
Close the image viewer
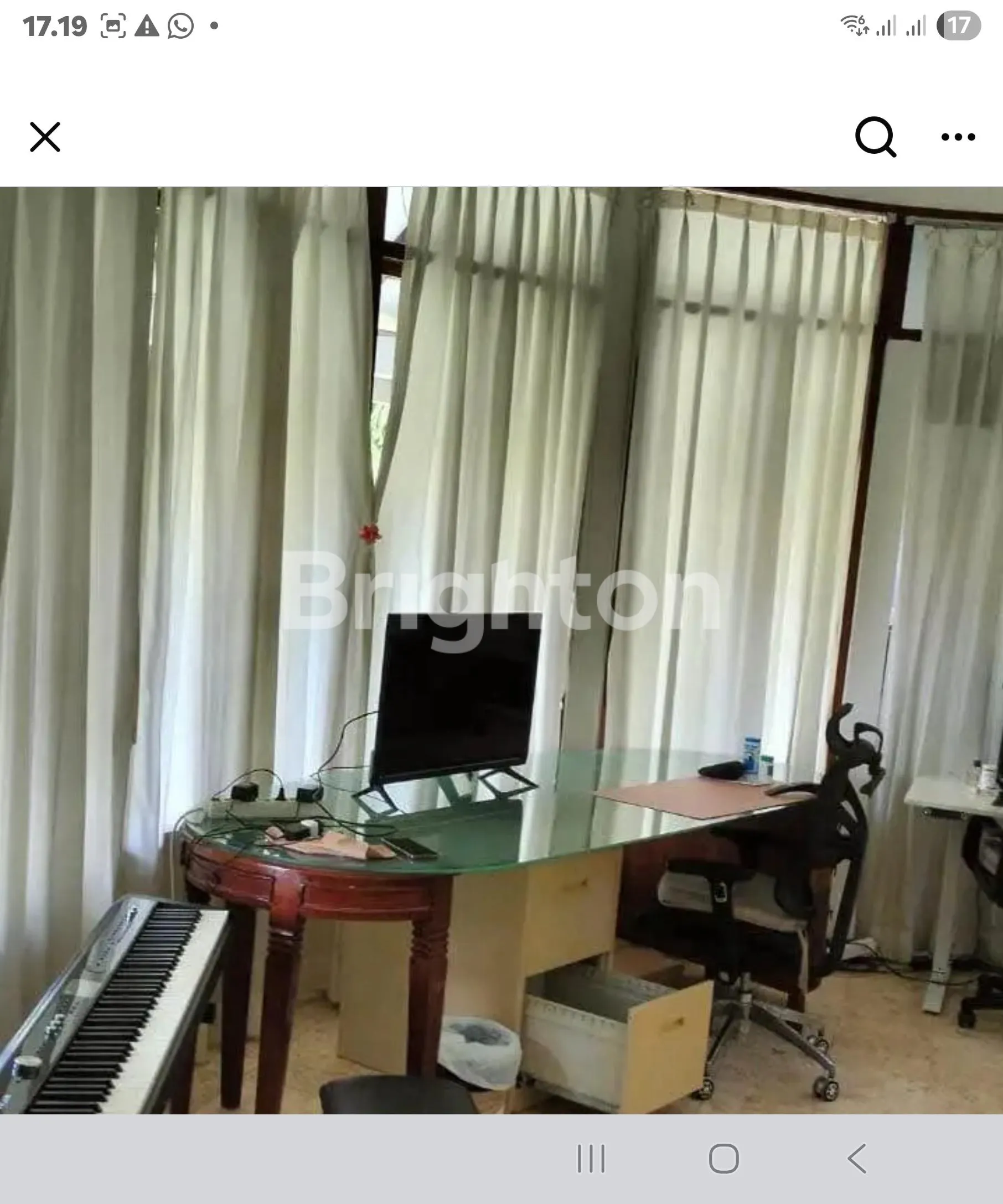click(x=45, y=137)
